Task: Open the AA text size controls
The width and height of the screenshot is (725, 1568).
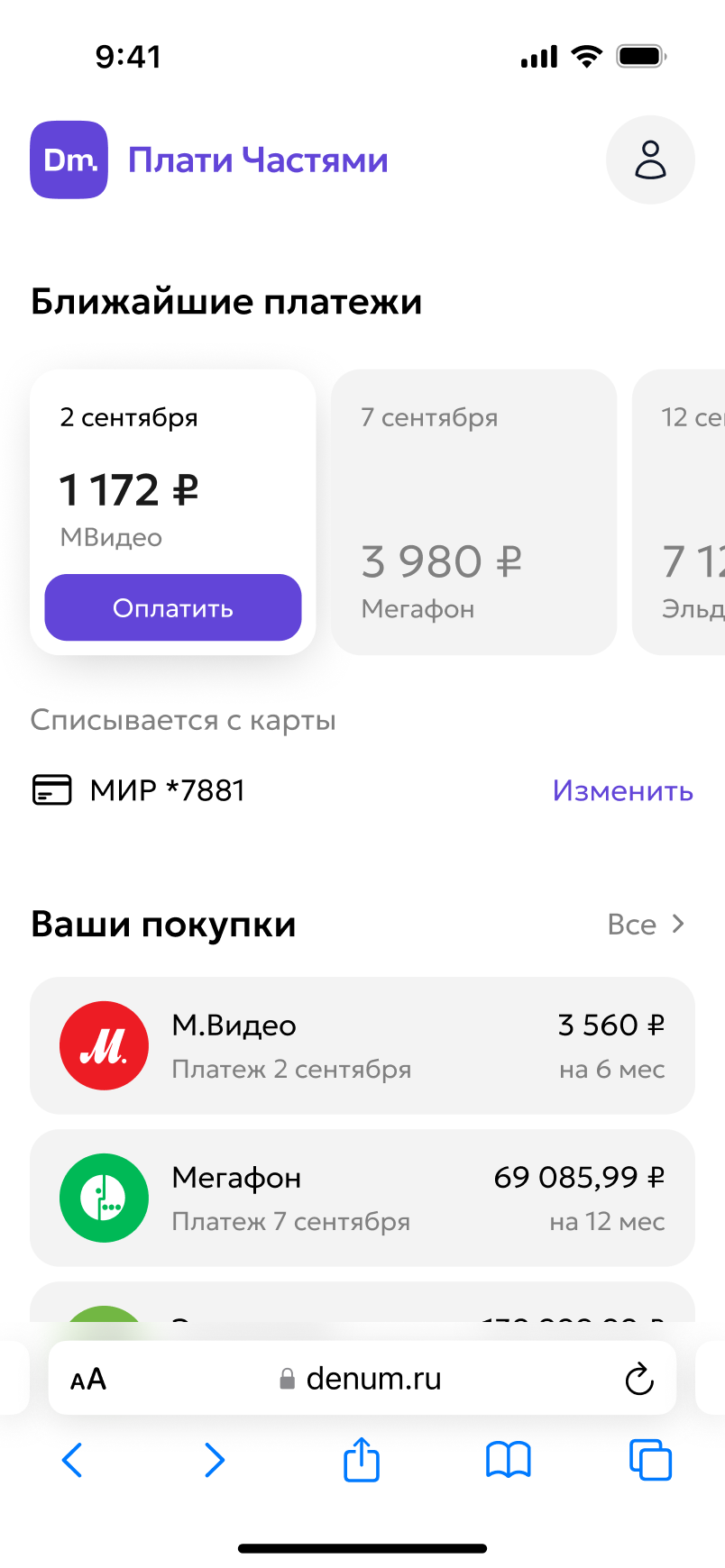Action: pos(87,1378)
